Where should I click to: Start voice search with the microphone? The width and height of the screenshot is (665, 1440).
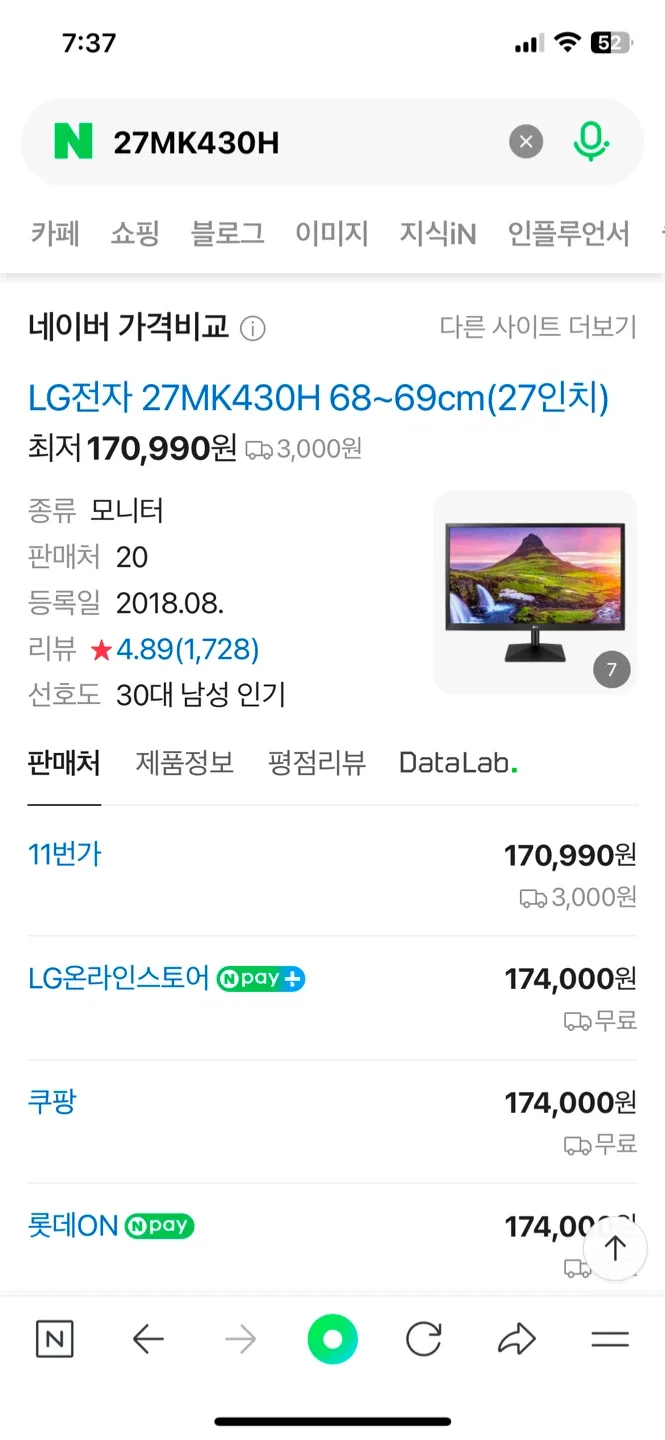pyautogui.click(x=591, y=142)
